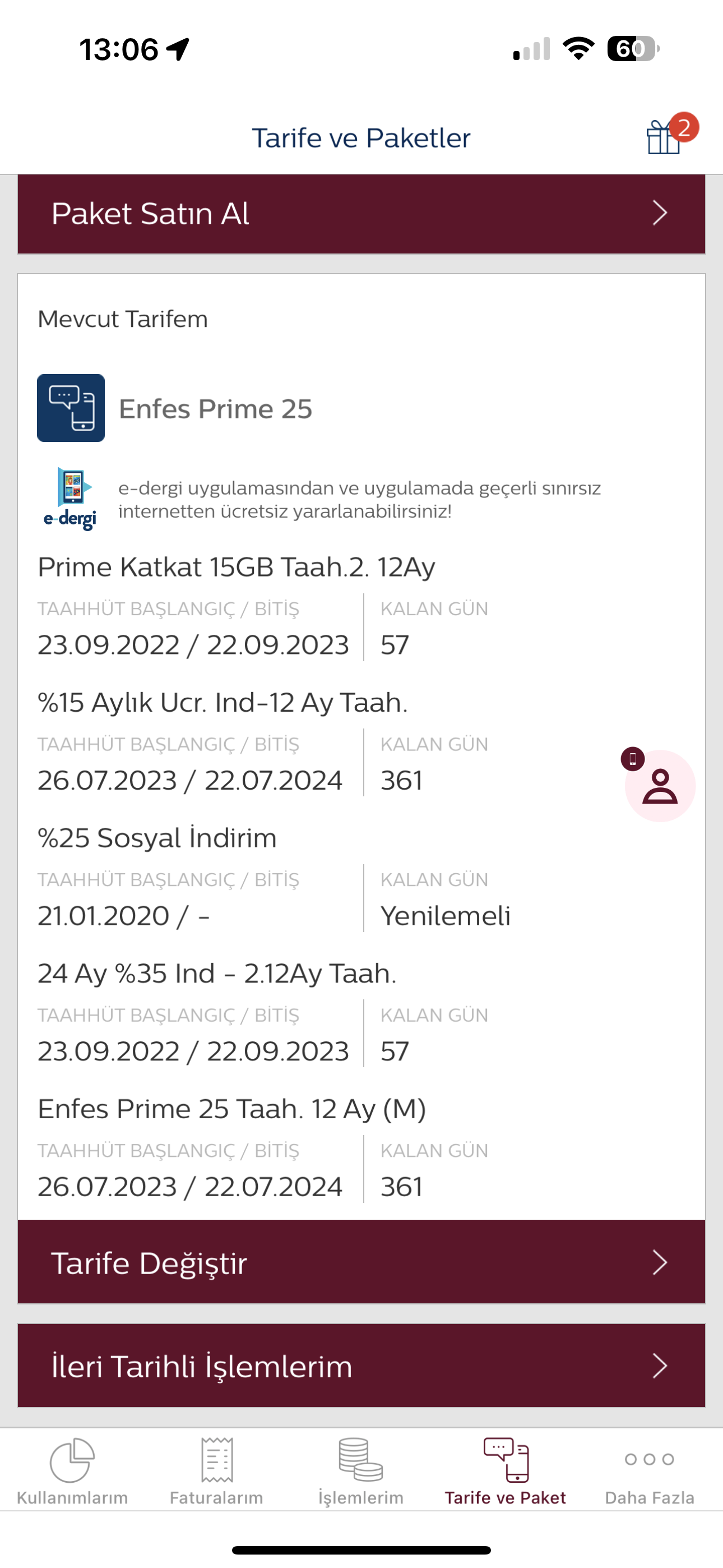This screenshot has height=1568, width=723.
Task: Tap Tarife Değiştir button
Action: point(361,1262)
